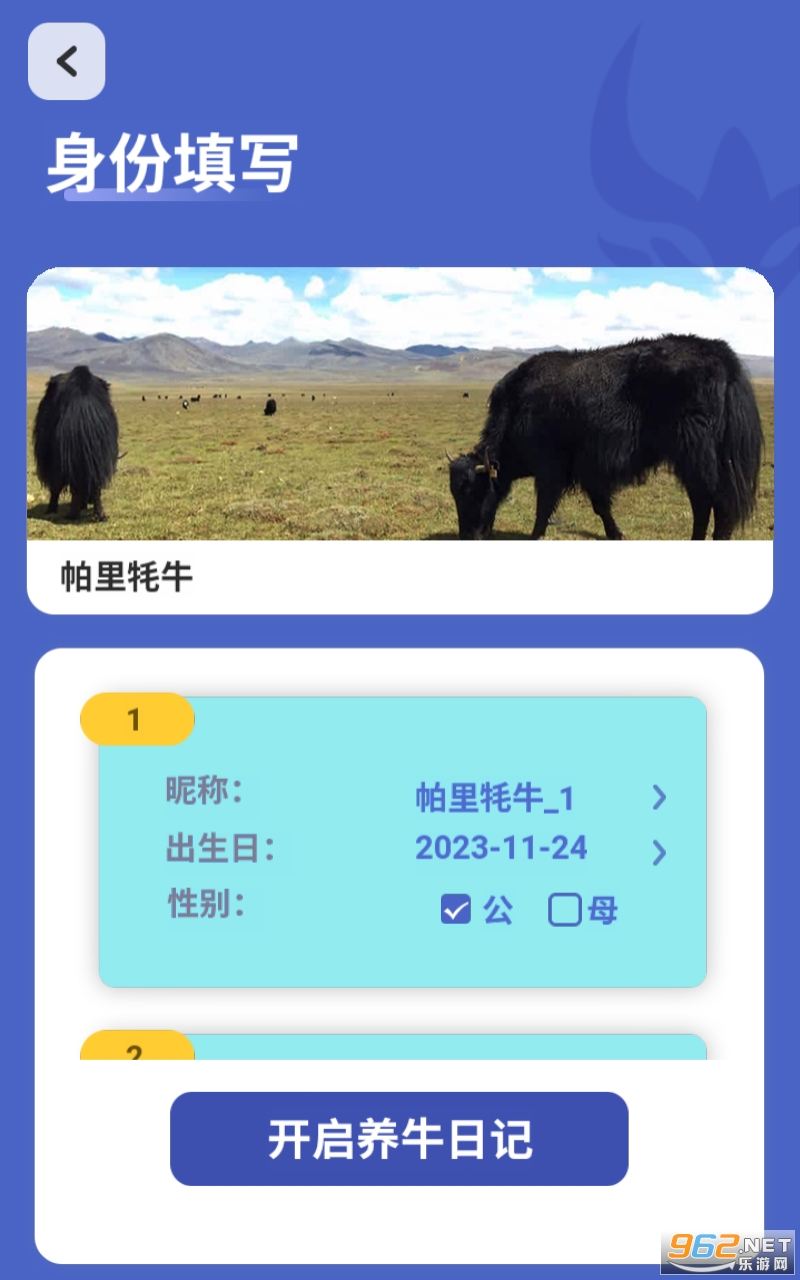
Task: Go back using the top-left arrow
Action: point(66,62)
